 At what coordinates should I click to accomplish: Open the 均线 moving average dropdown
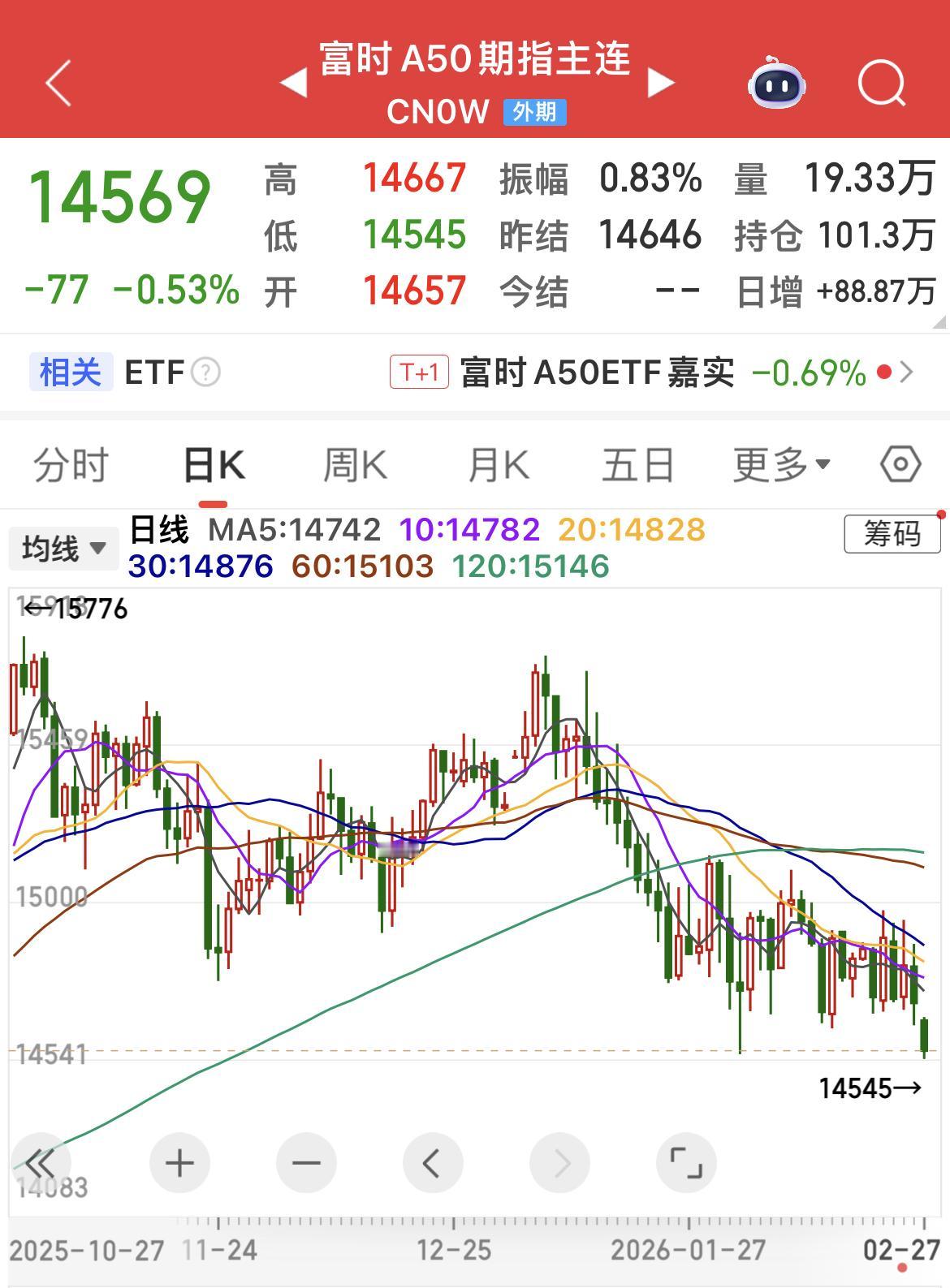(63, 547)
